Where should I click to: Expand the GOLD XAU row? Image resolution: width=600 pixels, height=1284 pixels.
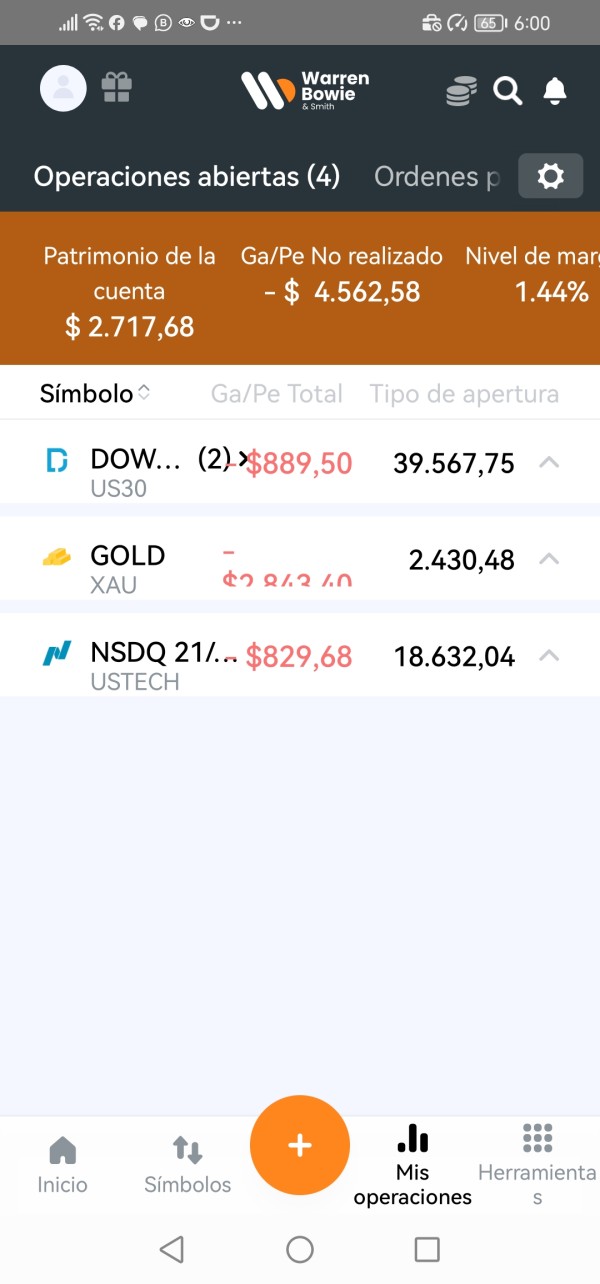[549, 559]
